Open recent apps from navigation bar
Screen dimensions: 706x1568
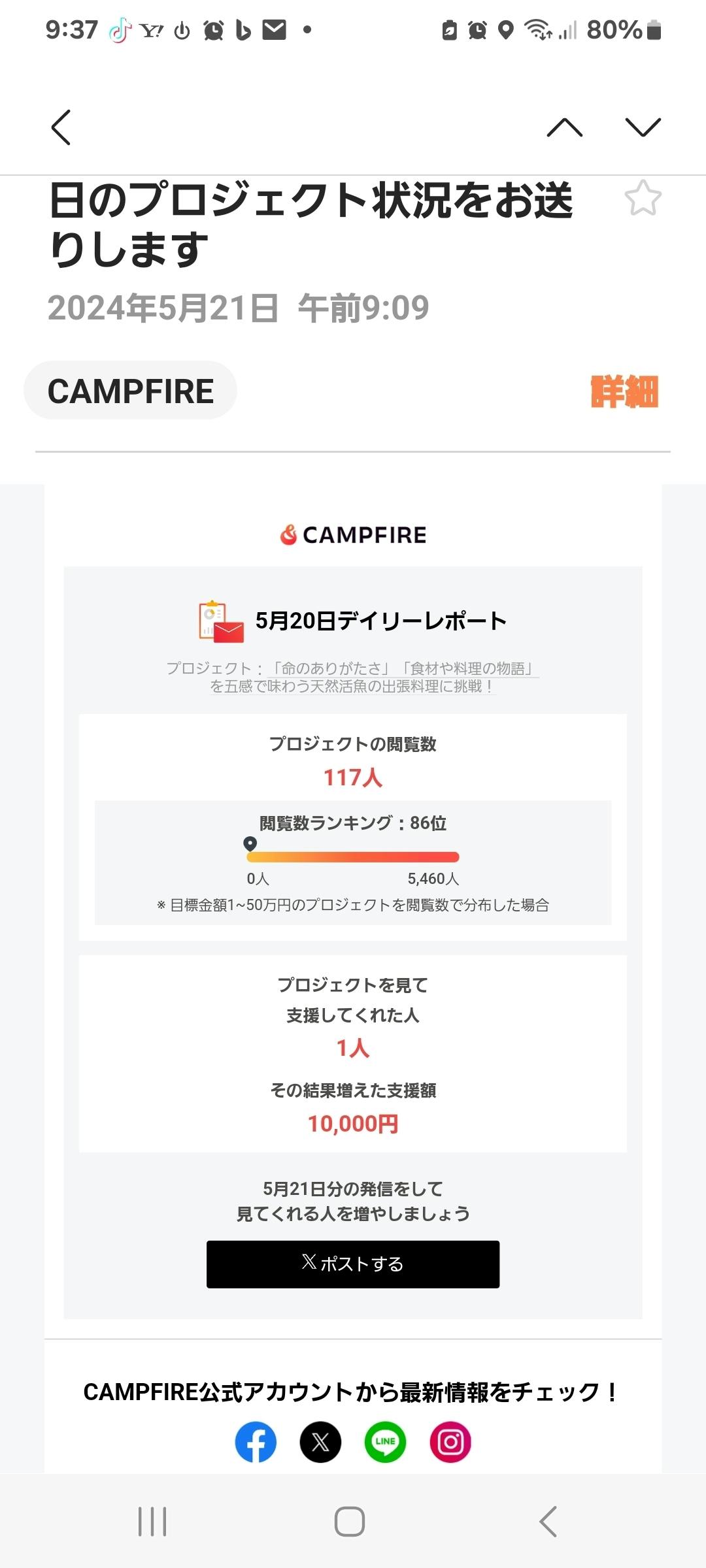pos(152,1522)
